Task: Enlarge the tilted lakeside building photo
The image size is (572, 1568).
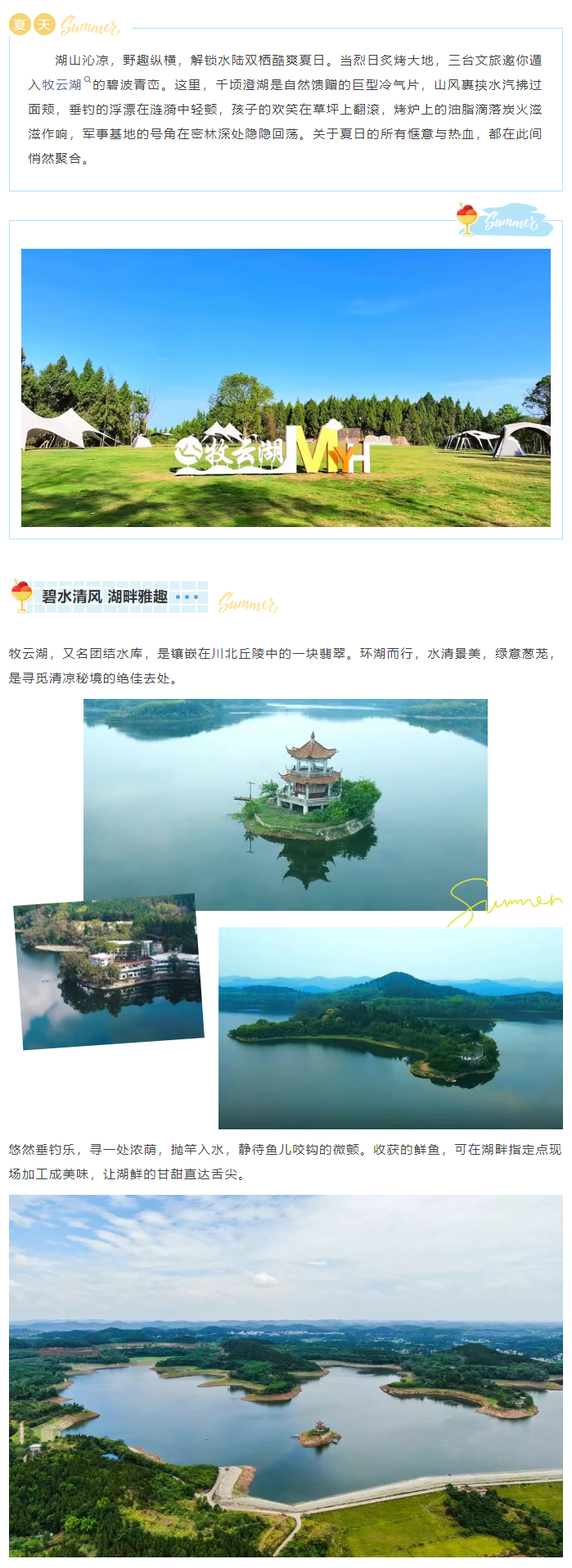Action: (109, 971)
